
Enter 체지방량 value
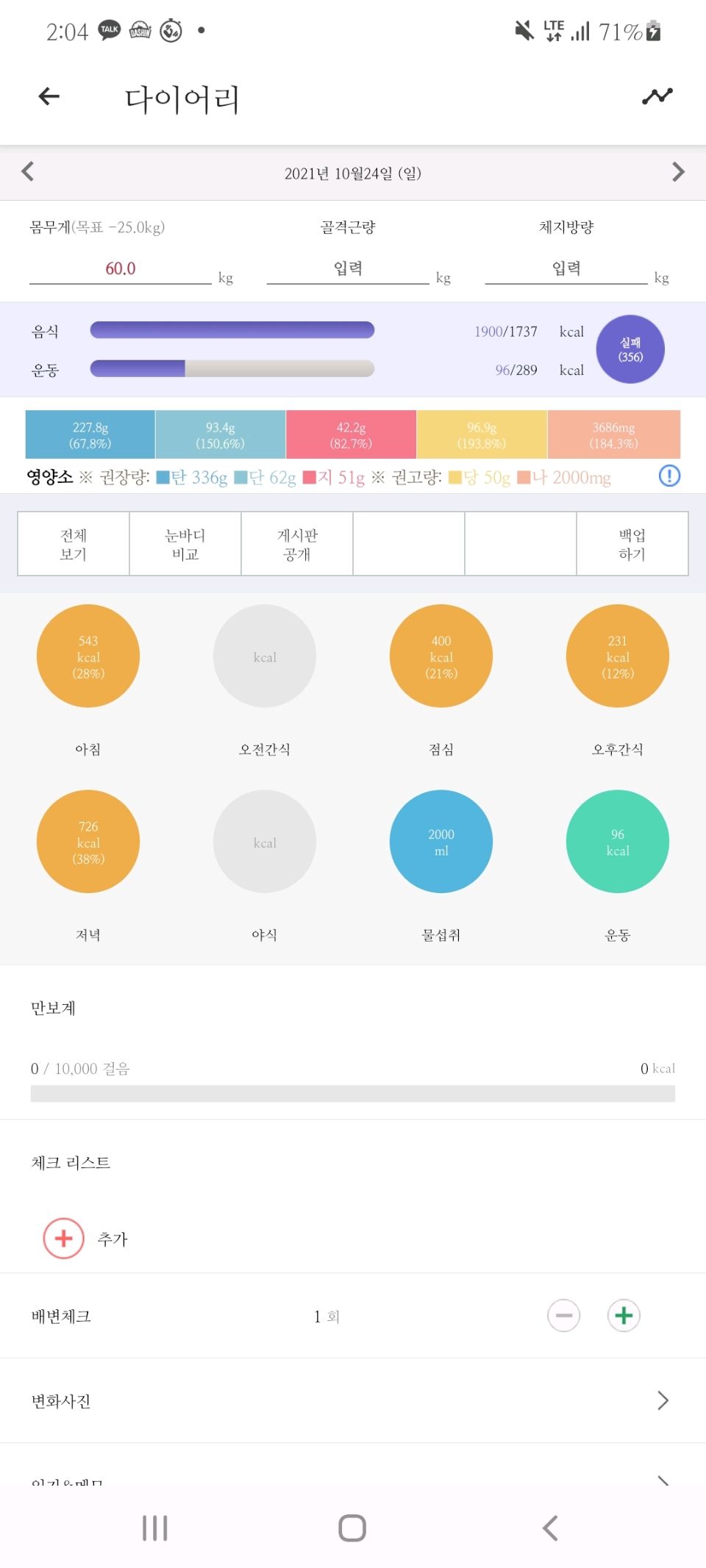tap(566, 268)
